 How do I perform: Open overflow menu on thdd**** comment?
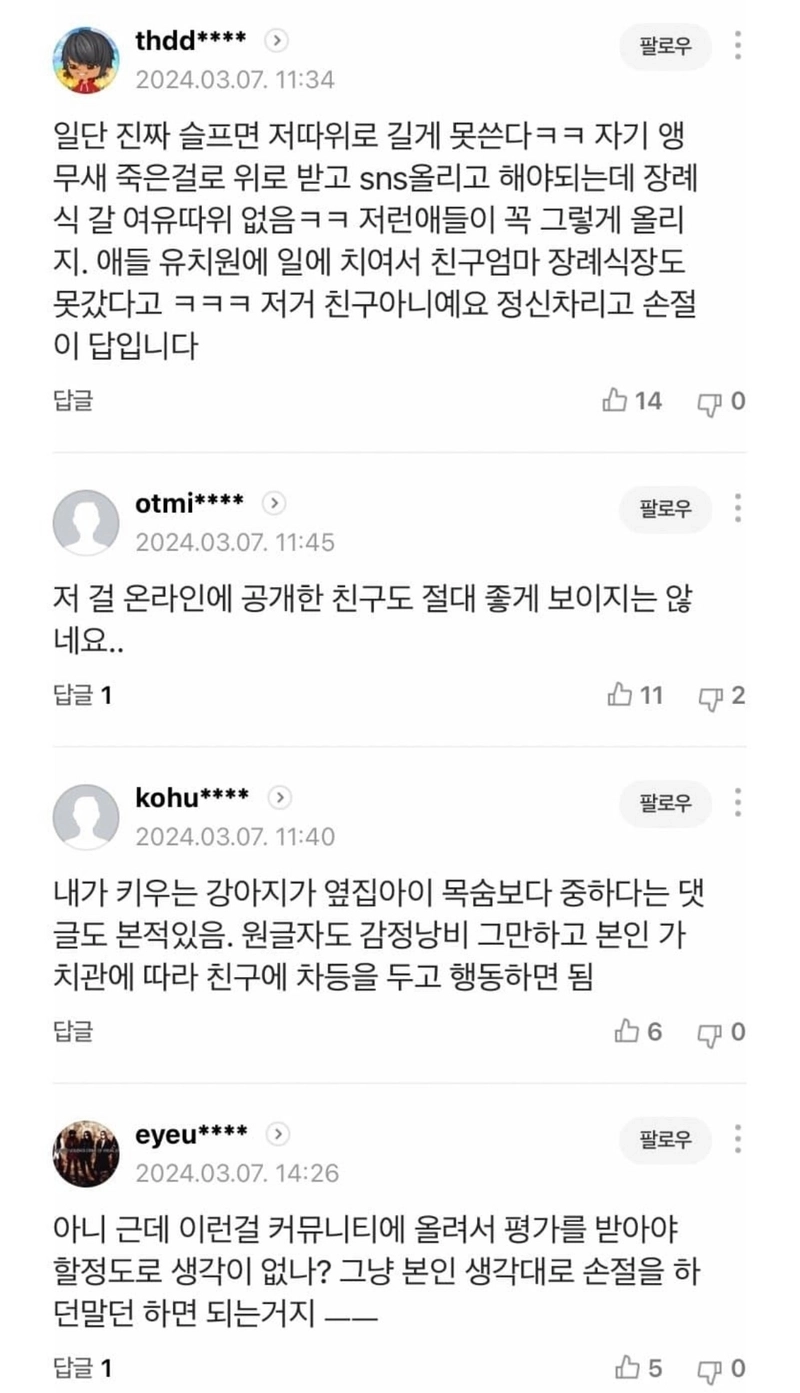pos(738,46)
